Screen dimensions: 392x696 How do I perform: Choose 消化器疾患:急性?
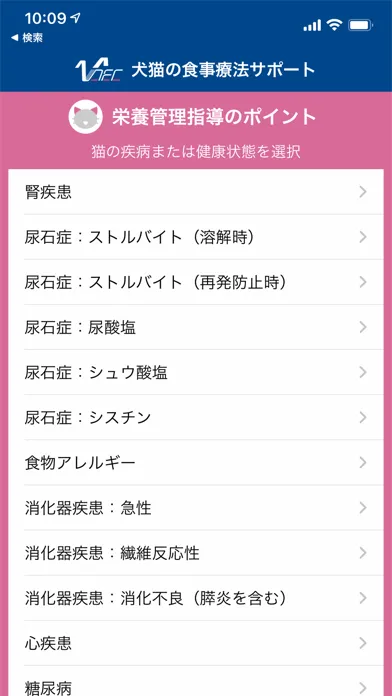(x=196, y=508)
